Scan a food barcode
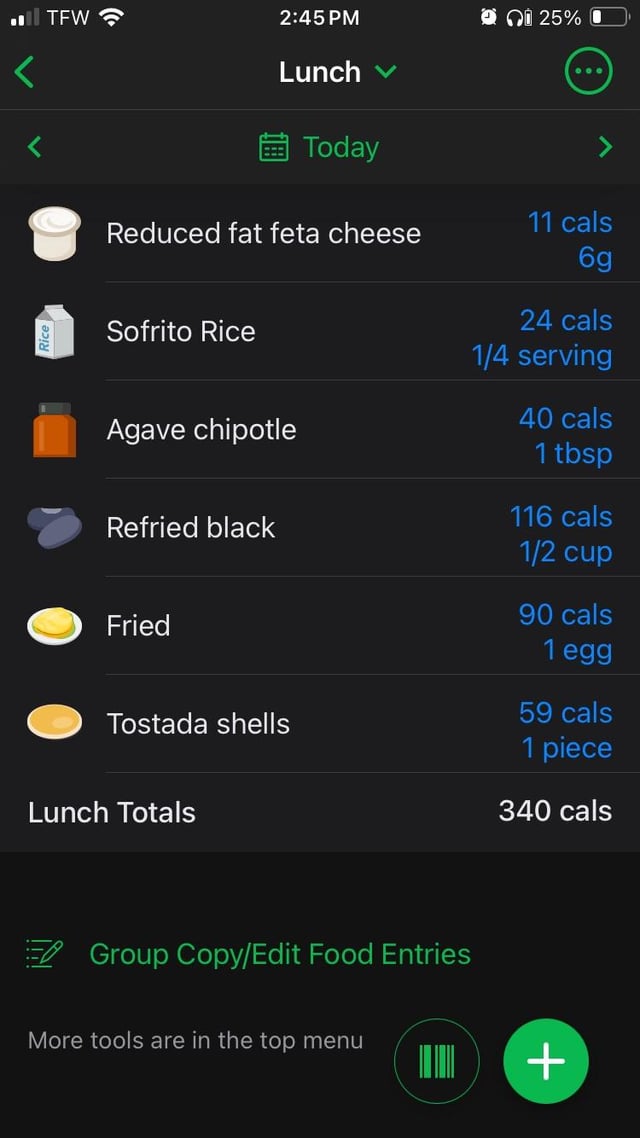Viewport: 640px width, 1138px height. tap(437, 1061)
